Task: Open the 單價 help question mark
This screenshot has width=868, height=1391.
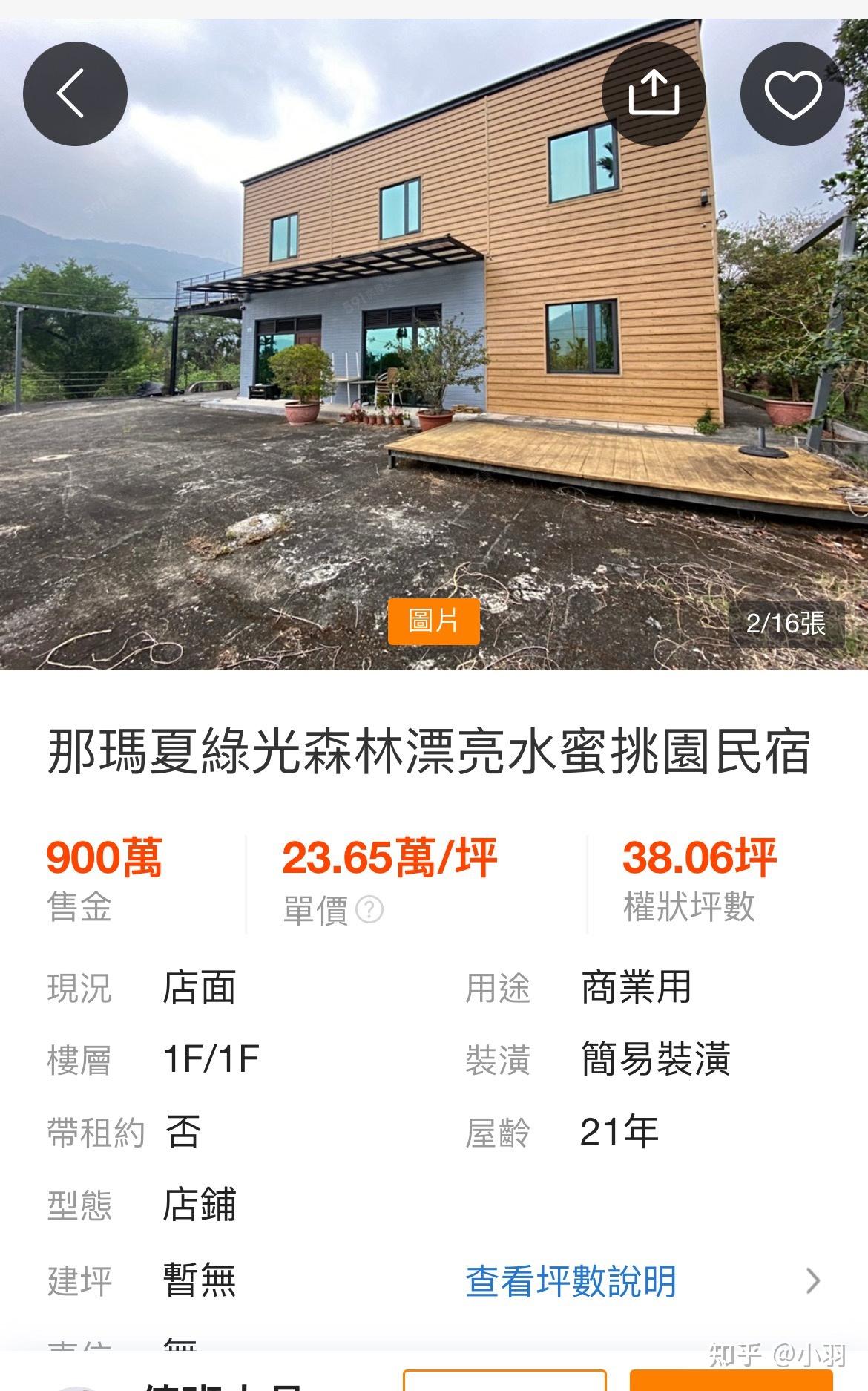Action: click(369, 909)
